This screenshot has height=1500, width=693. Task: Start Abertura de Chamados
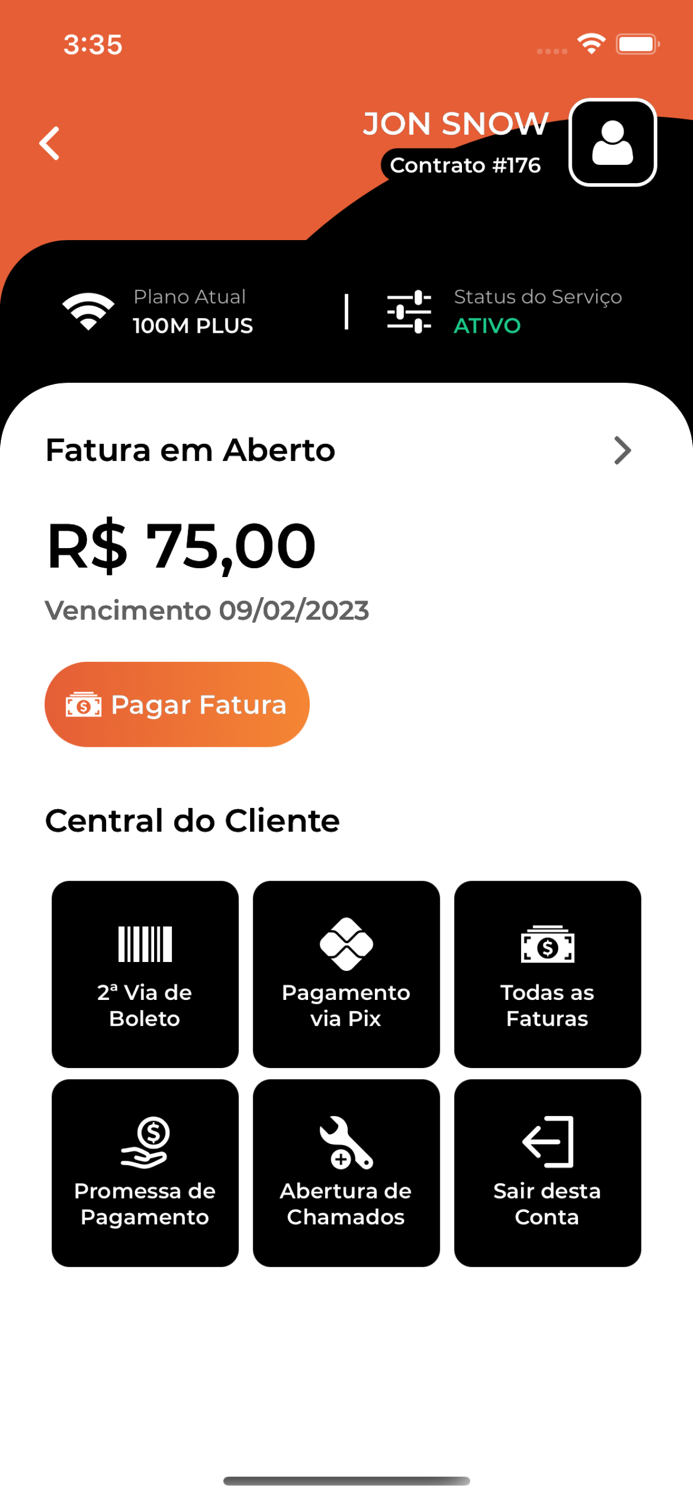(346, 1173)
